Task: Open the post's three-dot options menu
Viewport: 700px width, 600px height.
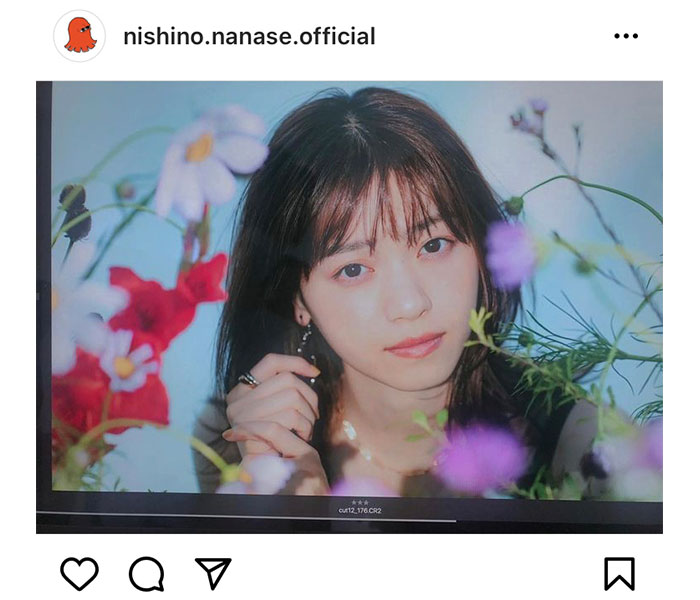Action: pos(626,37)
